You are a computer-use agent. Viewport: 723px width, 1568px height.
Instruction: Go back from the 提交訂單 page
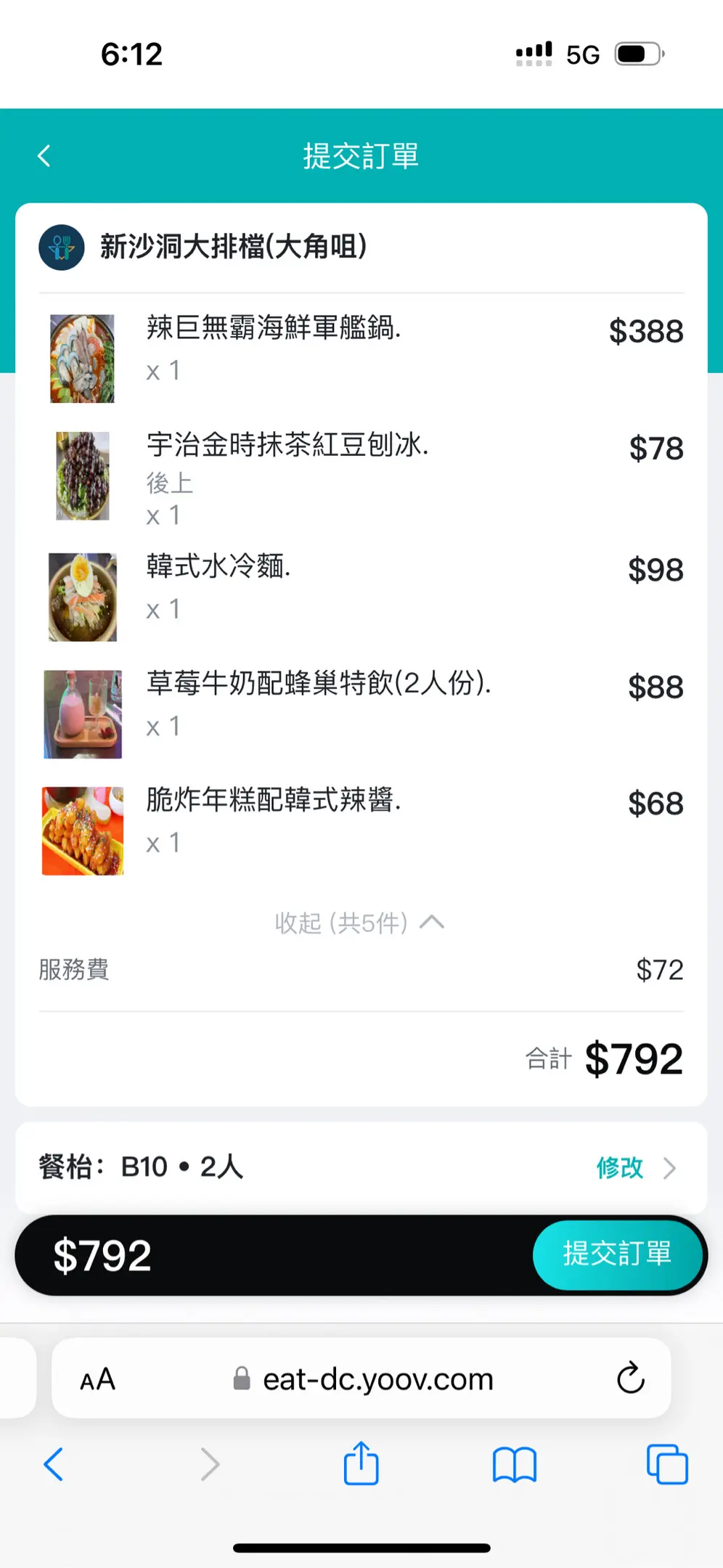click(x=44, y=156)
